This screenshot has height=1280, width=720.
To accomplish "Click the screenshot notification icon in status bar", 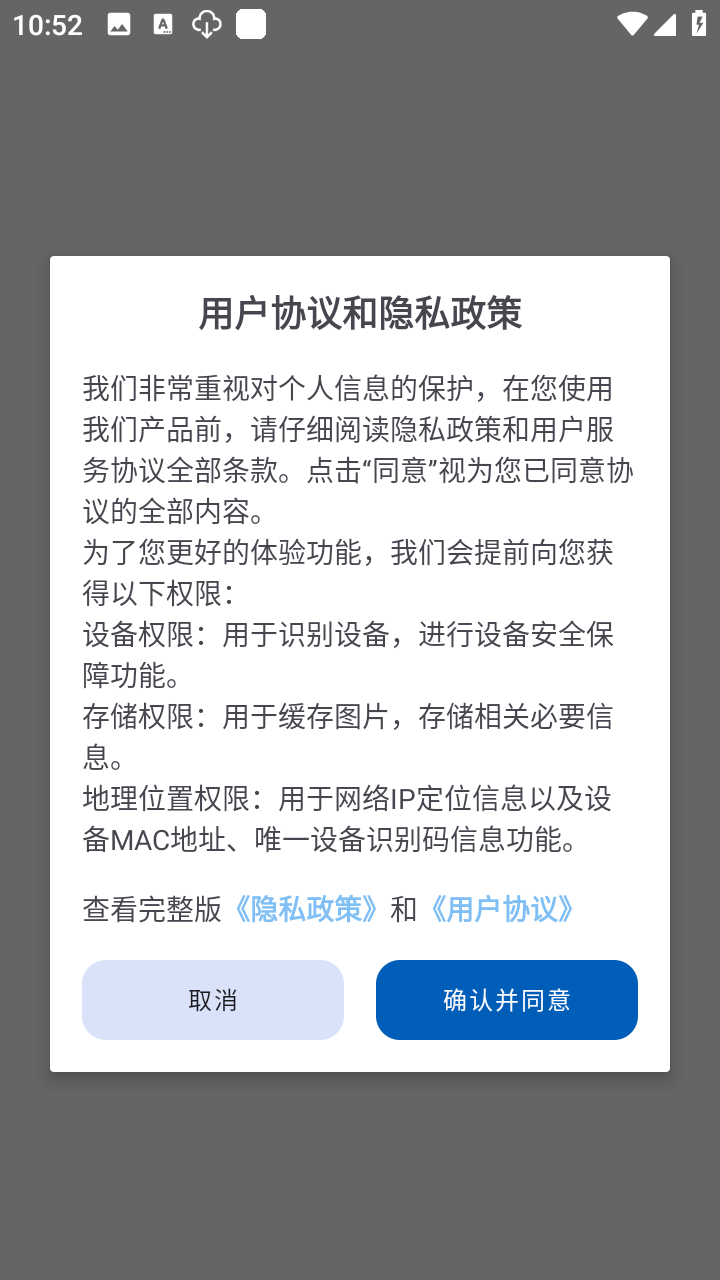I will coord(119,24).
